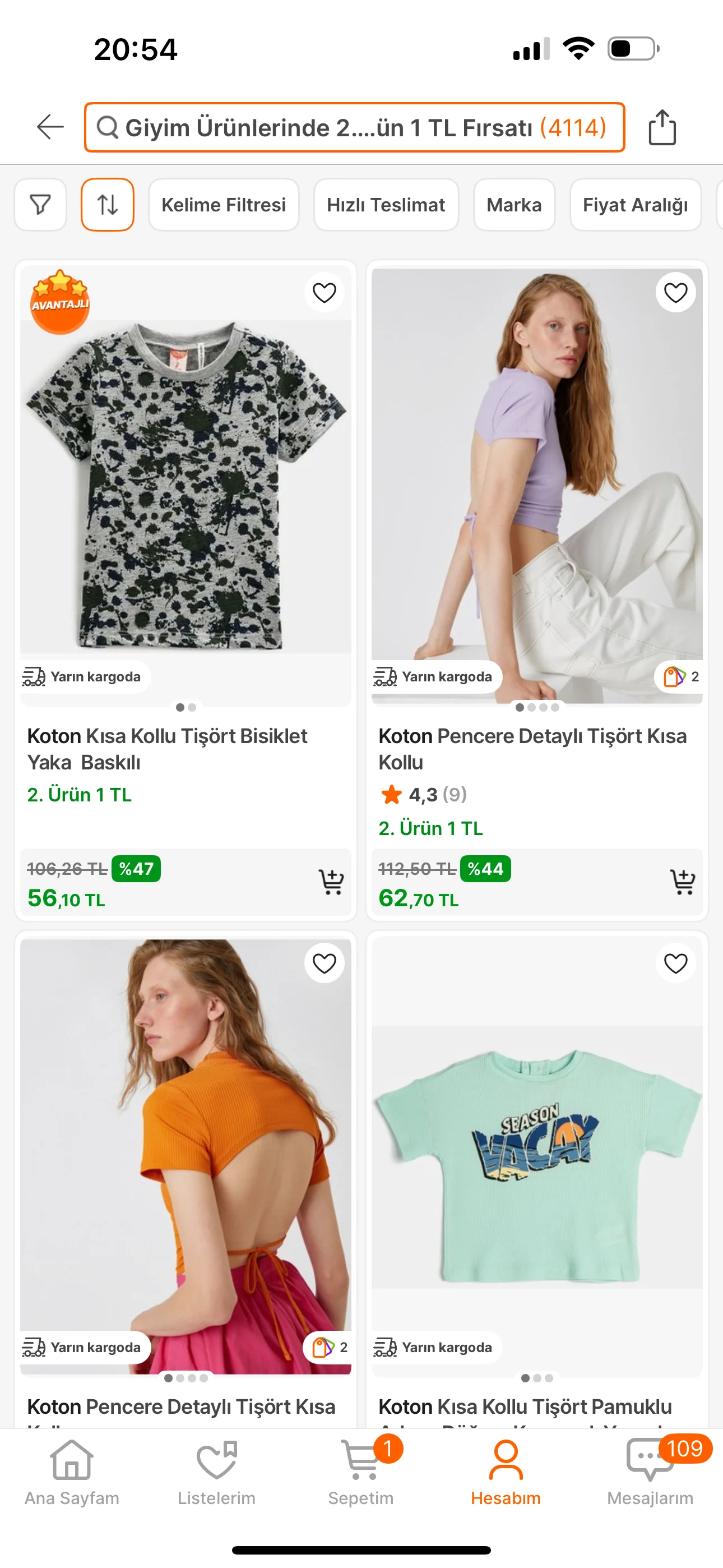Add the 56,10 TL tişört to cart
Image resolution: width=723 pixels, height=1568 pixels.
click(x=331, y=882)
